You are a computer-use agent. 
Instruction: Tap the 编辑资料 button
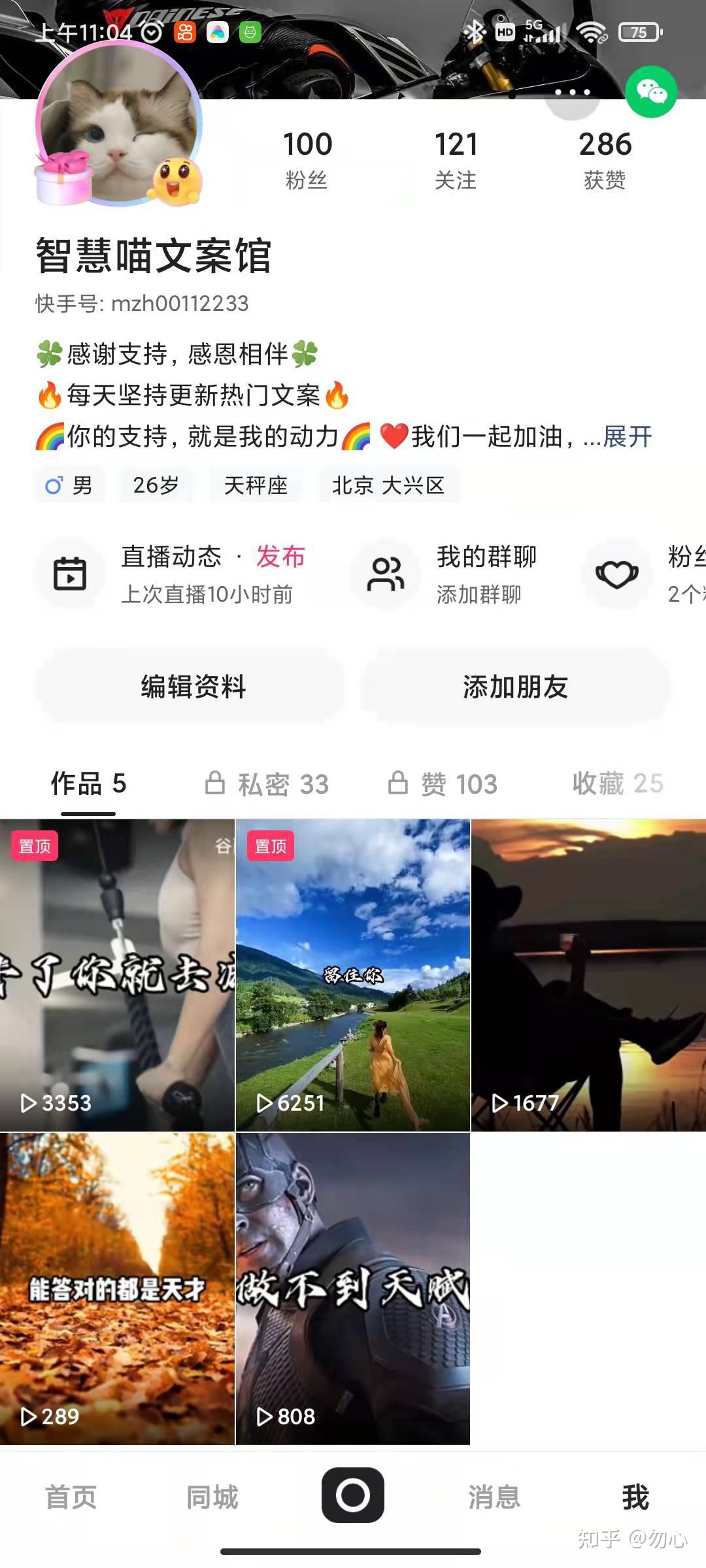click(192, 687)
